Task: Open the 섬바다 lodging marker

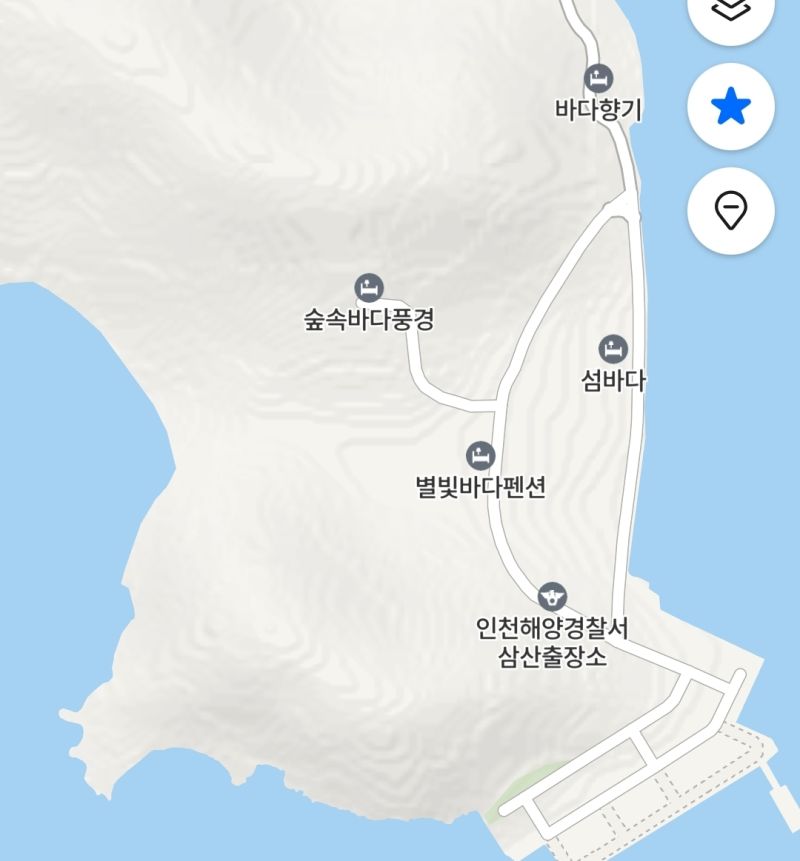Action: point(613,350)
